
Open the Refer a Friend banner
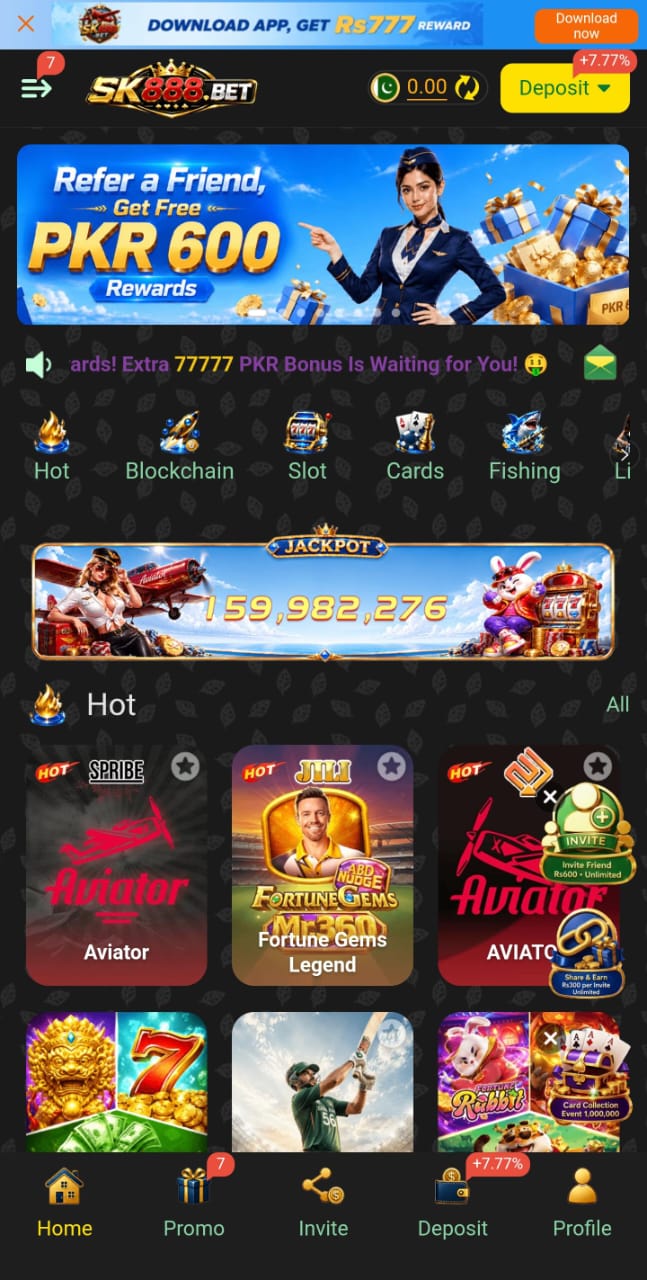(323, 235)
